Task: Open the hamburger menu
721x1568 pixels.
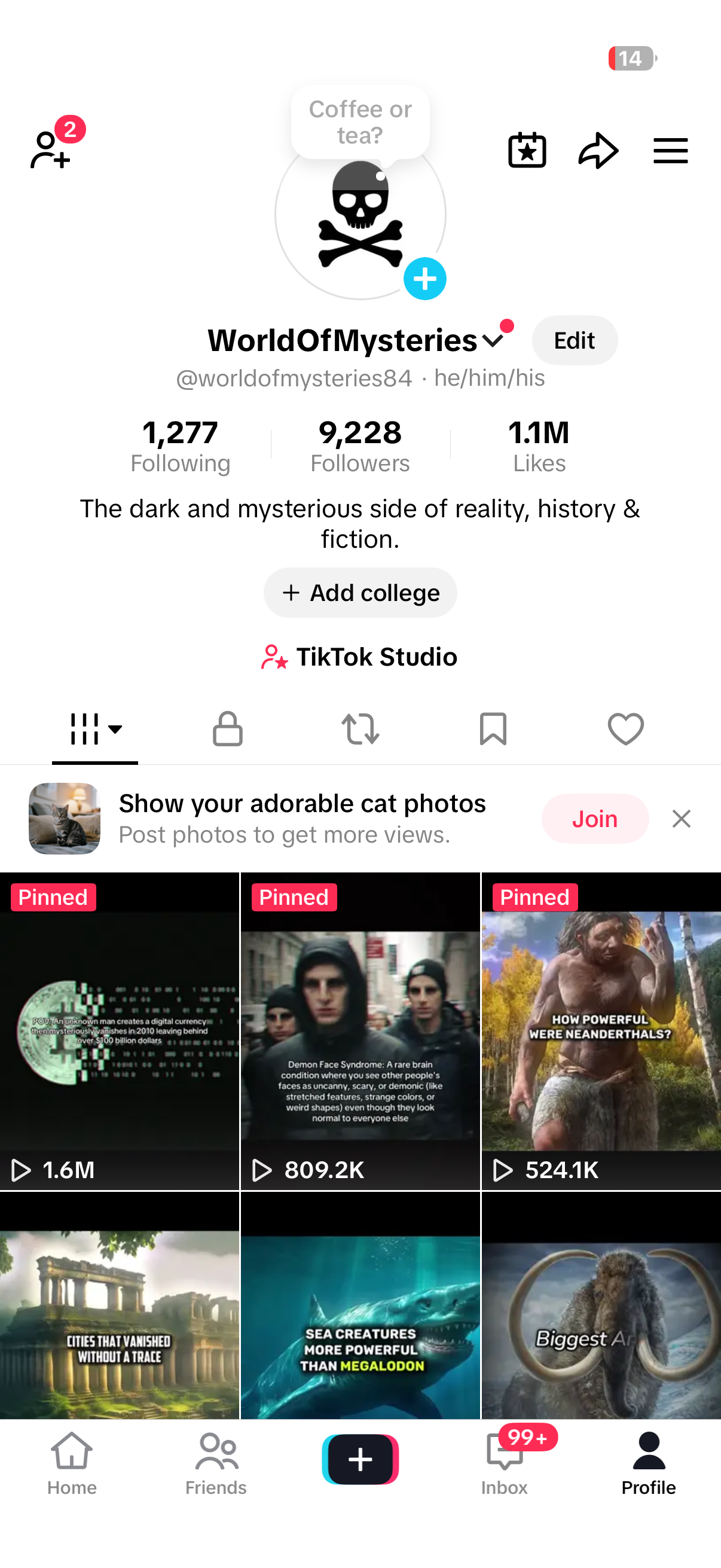Action: [x=671, y=150]
